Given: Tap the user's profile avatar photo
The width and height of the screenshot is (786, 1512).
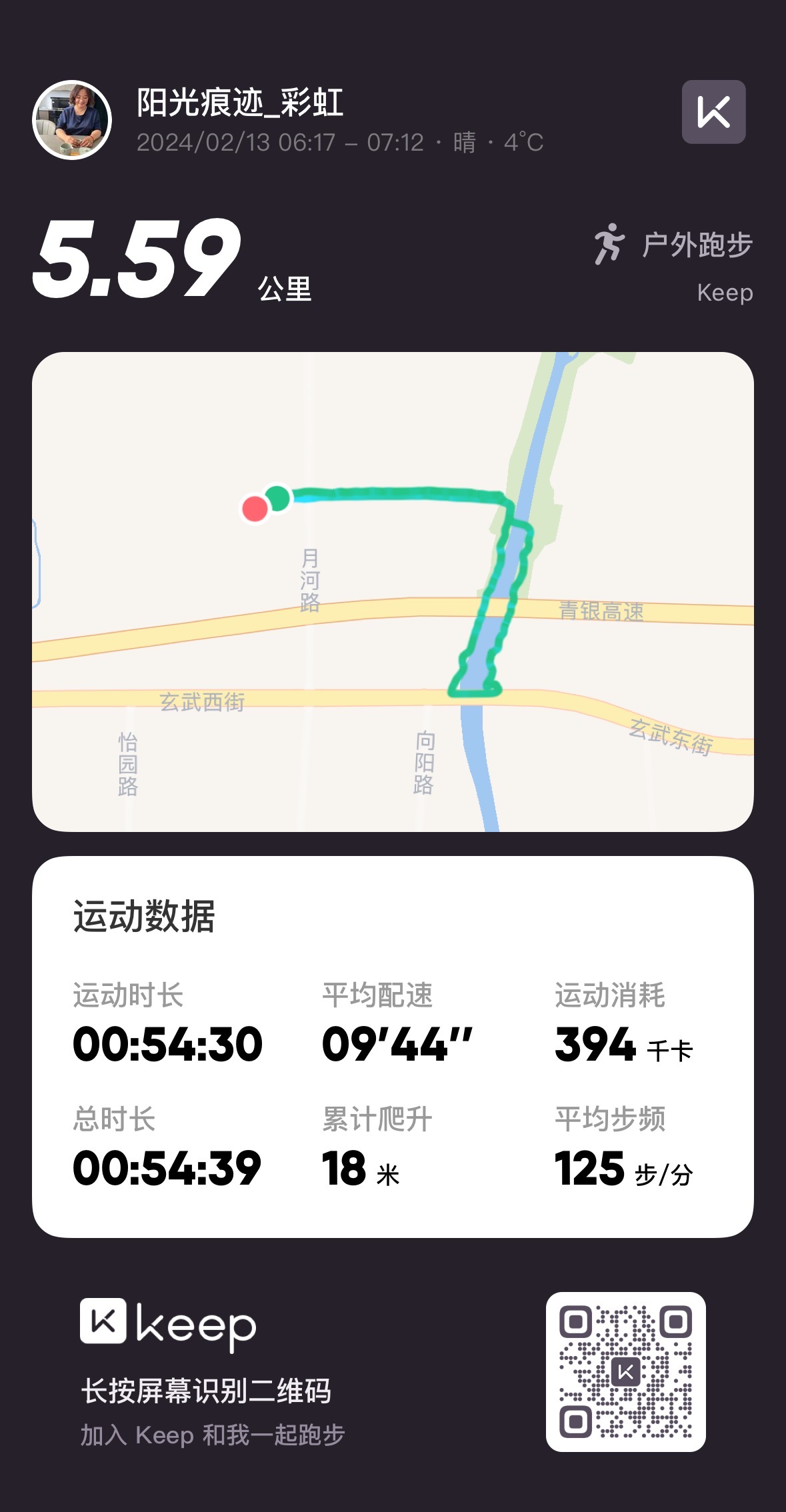Looking at the screenshot, I should 73,120.
